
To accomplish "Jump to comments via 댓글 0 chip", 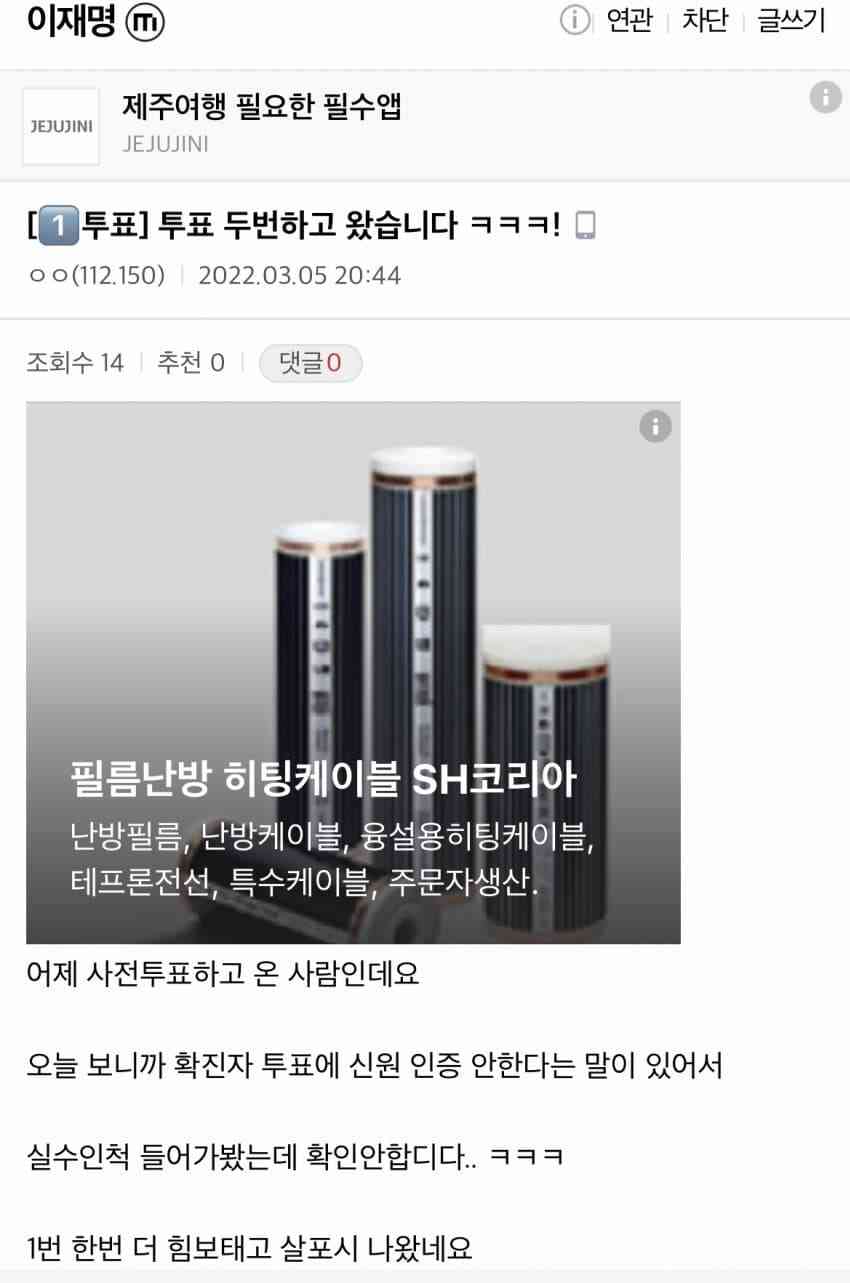I will (310, 363).
